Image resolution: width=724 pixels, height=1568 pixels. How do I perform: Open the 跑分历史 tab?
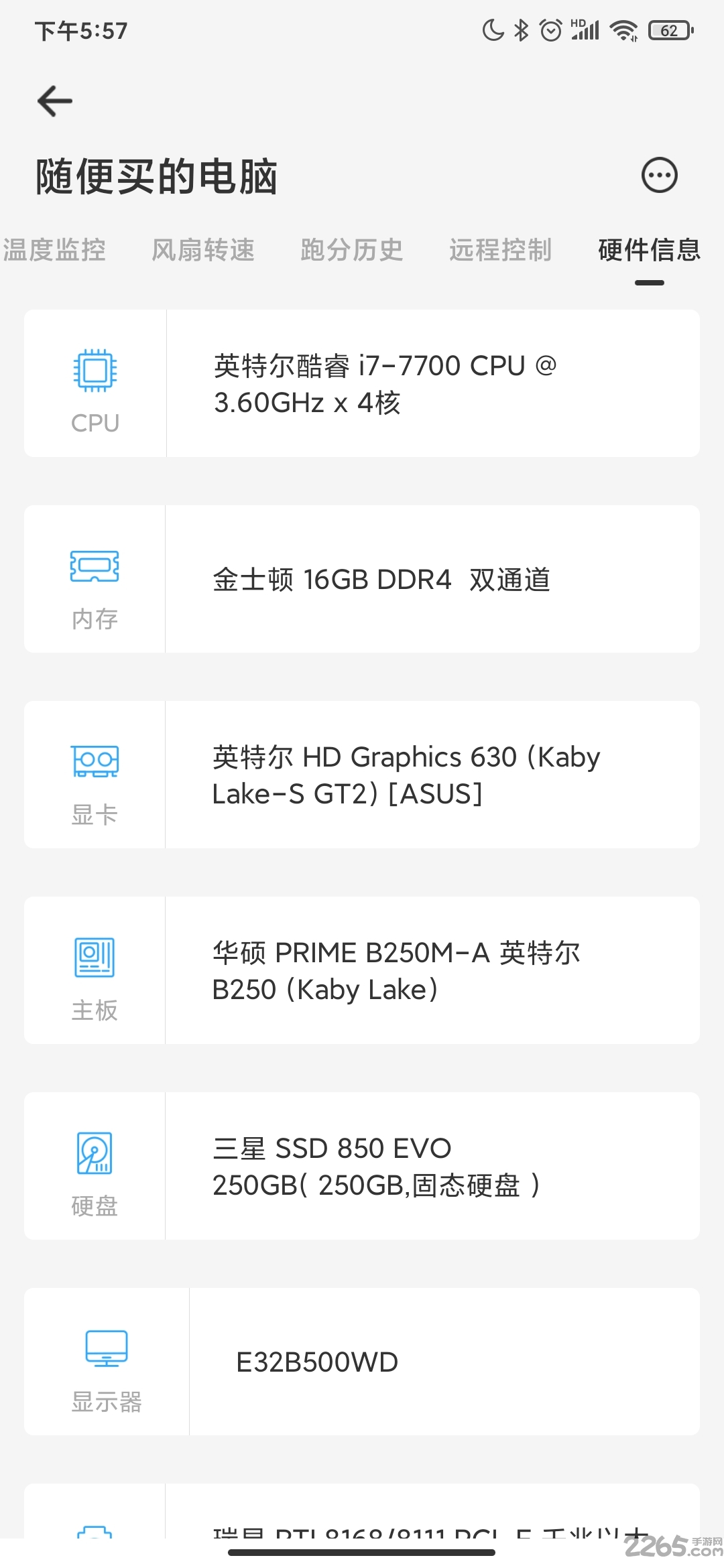(352, 250)
